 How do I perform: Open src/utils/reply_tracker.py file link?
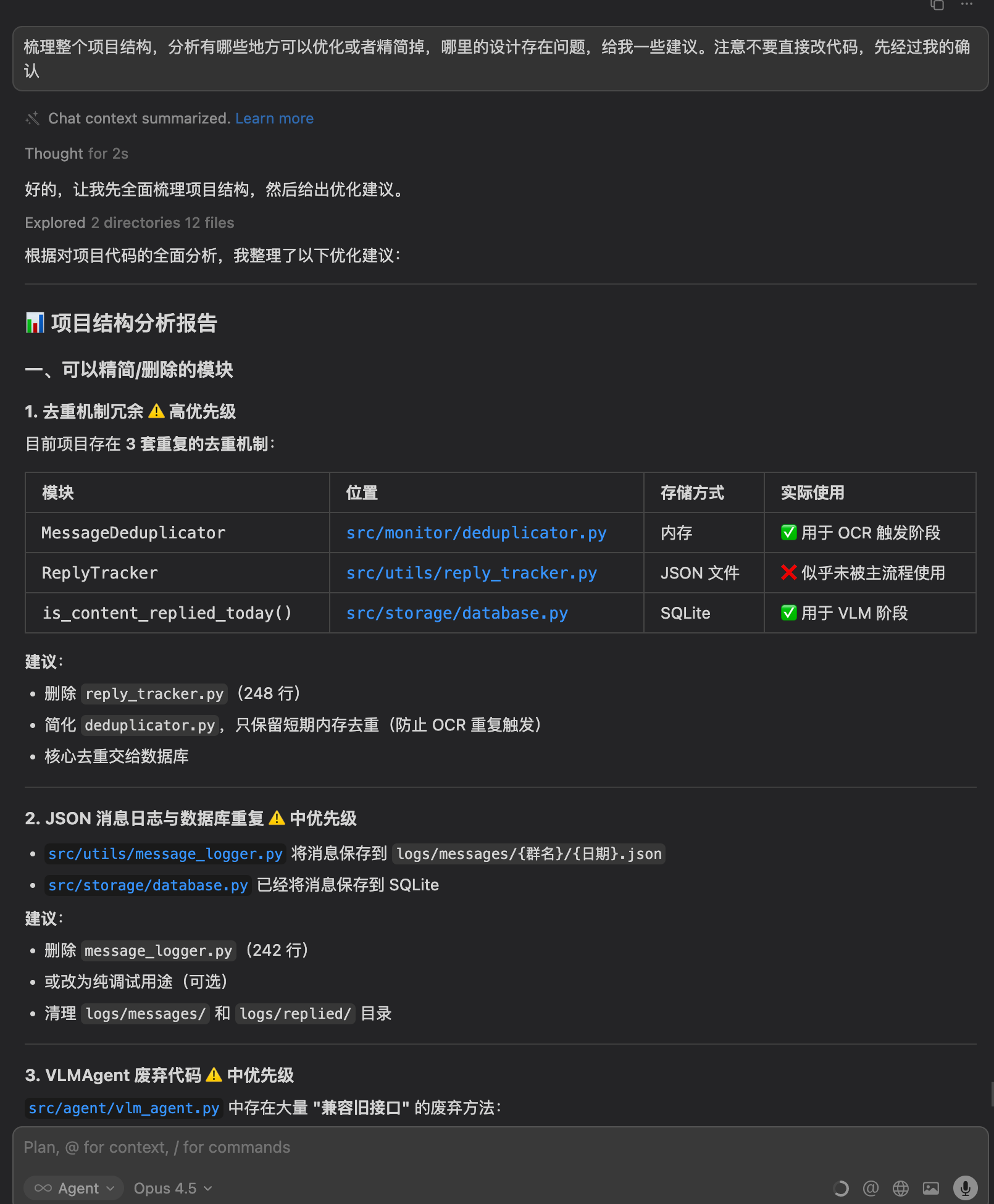point(471,573)
